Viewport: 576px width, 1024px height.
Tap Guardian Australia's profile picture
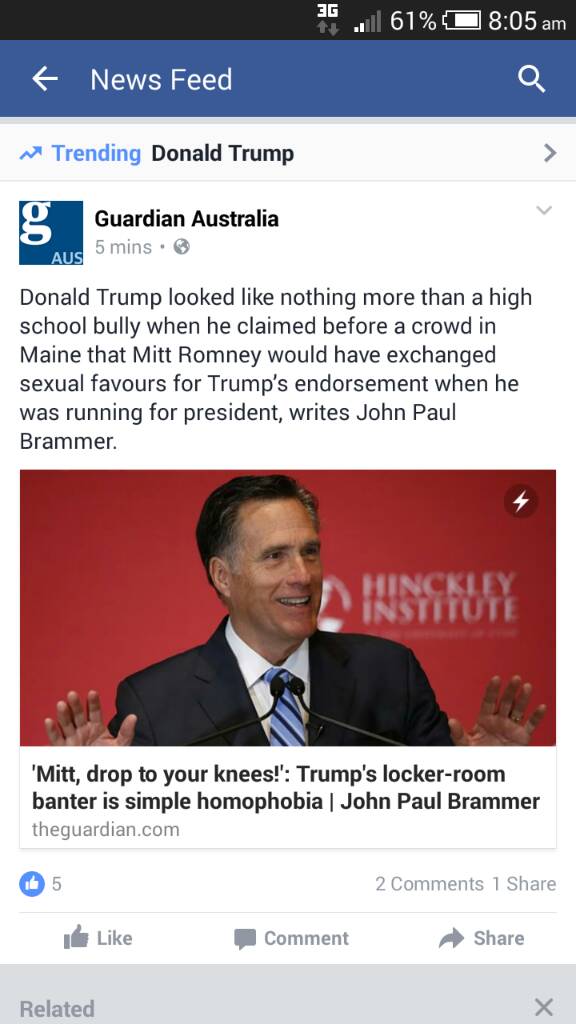[51, 232]
